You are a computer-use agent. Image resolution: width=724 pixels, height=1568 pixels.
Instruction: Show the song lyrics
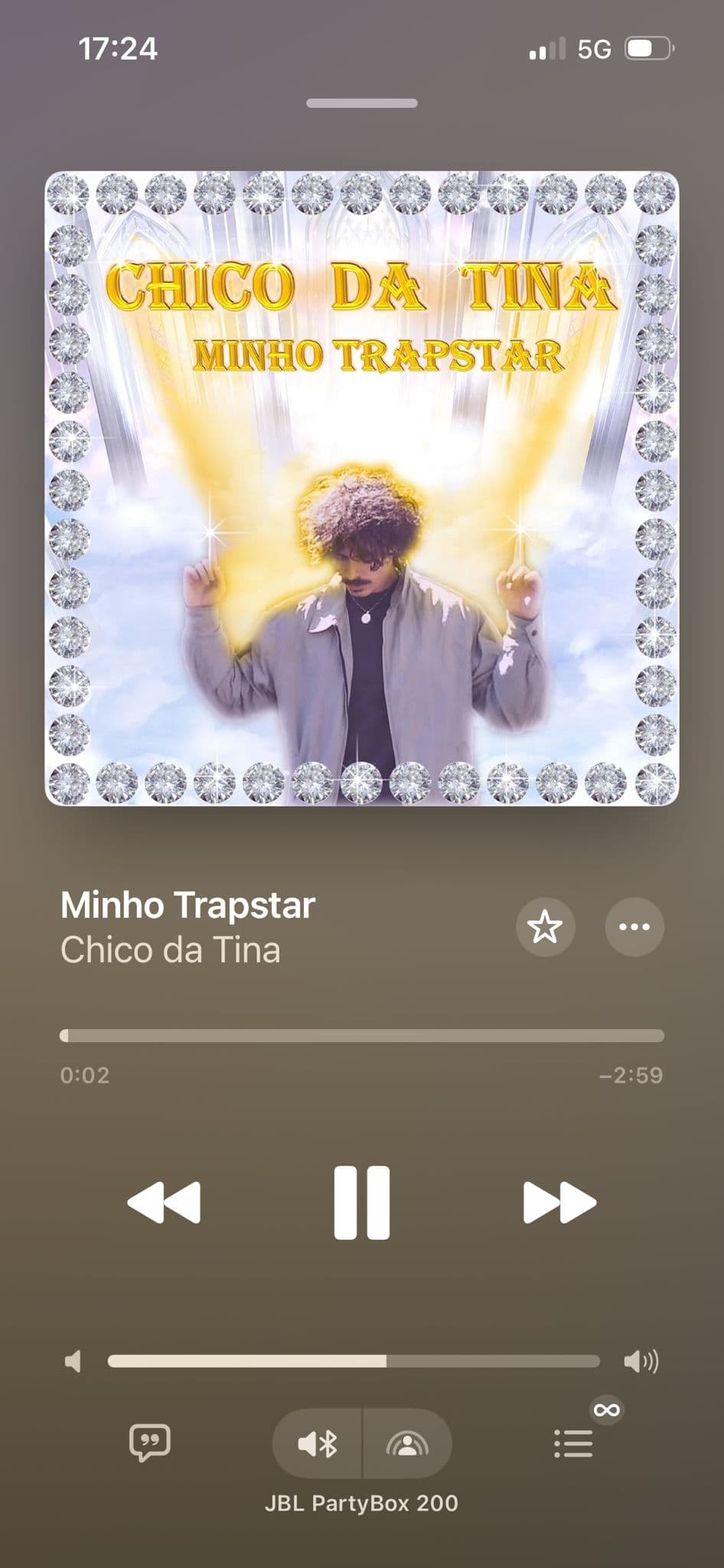coord(150,1443)
